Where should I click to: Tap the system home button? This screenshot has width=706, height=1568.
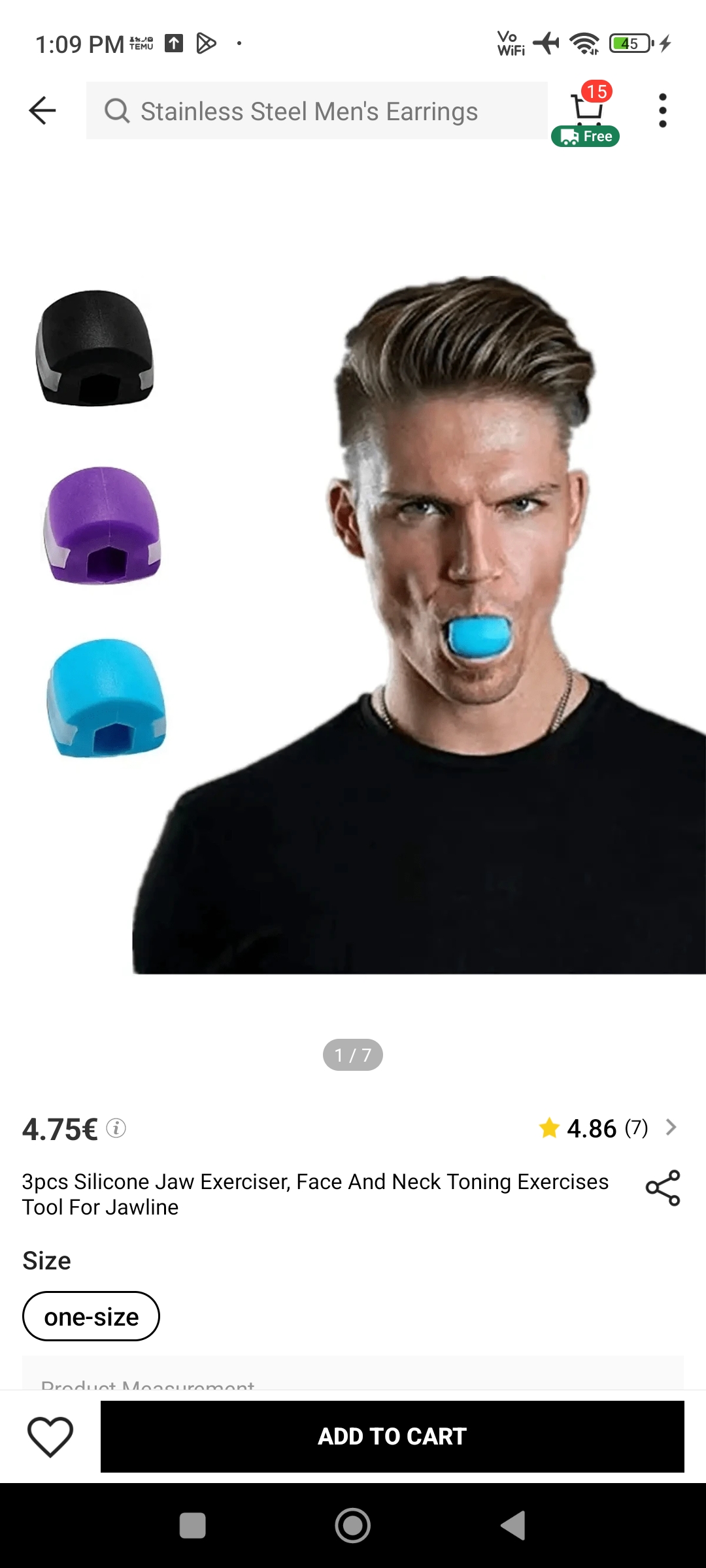click(353, 1526)
